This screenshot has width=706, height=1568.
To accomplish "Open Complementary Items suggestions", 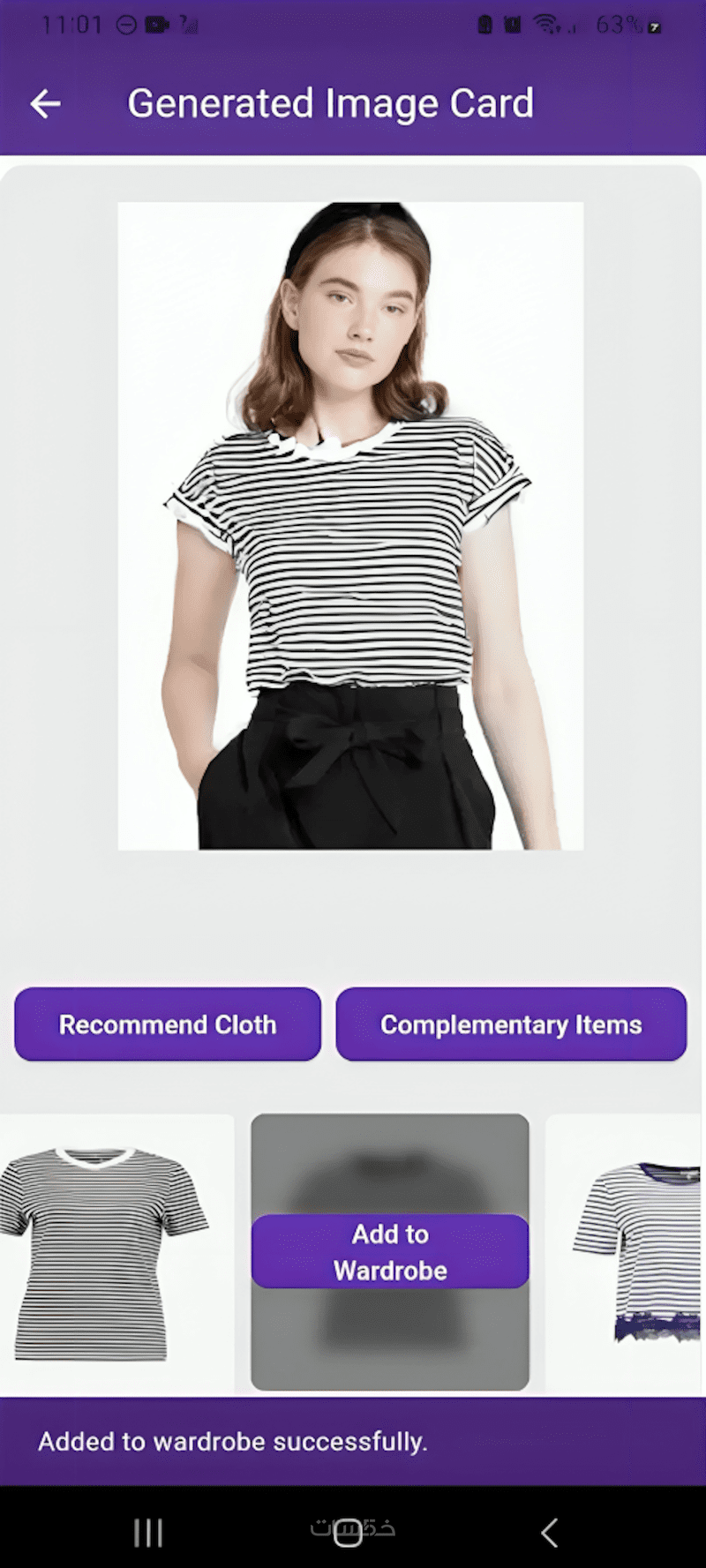I will [x=511, y=1024].
